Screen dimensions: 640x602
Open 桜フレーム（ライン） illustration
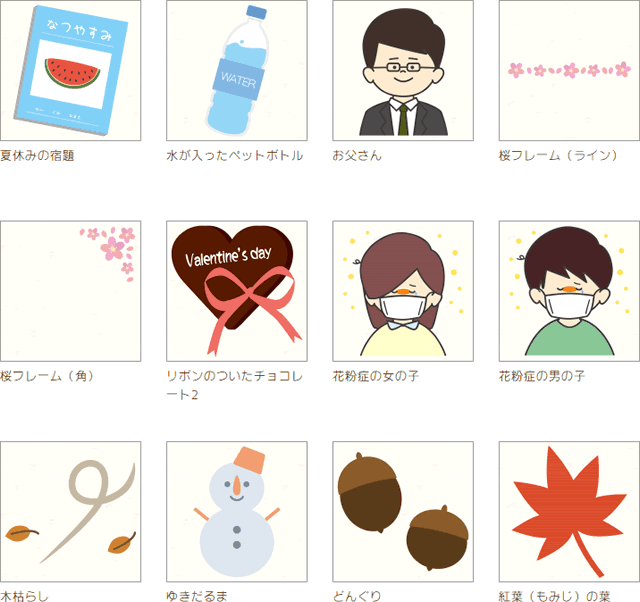(x=568, y=70)
